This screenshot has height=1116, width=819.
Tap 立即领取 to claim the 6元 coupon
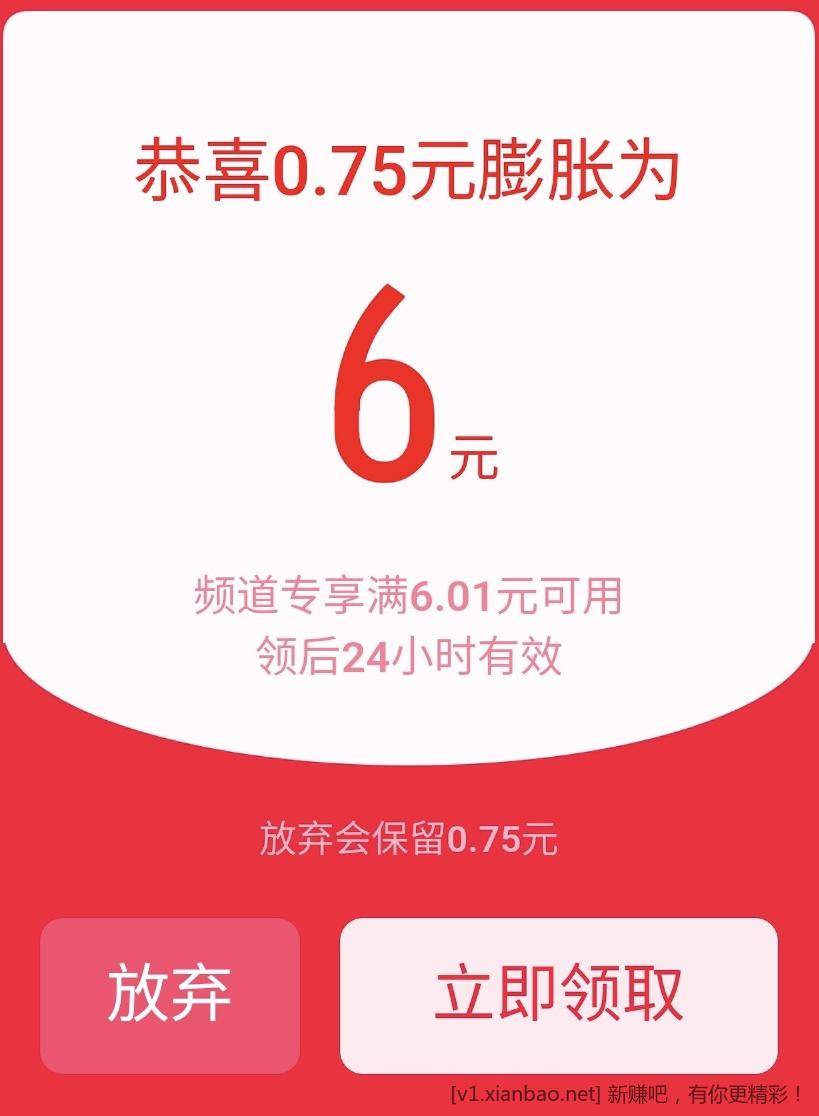pos(558,995)
